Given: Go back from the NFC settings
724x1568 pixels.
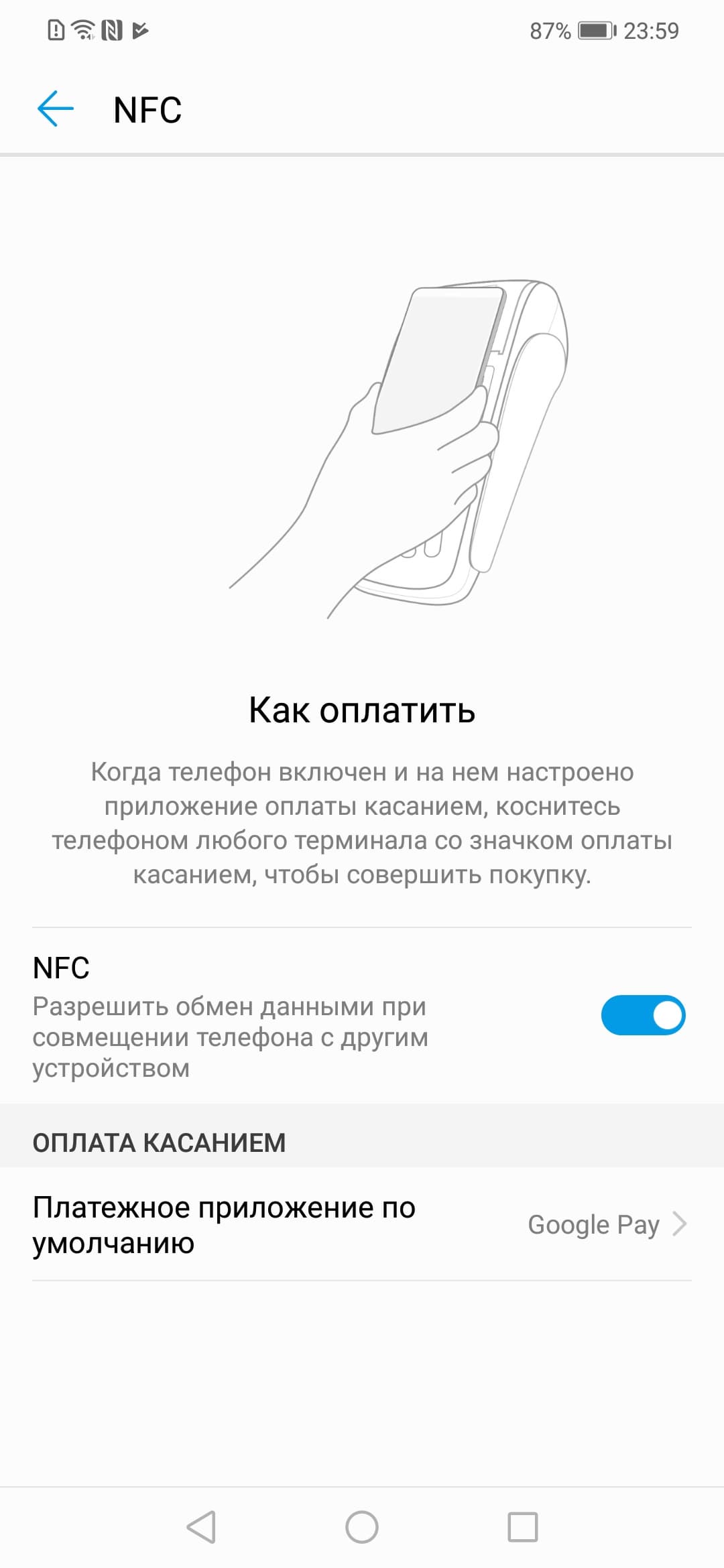Looking at the screenshot, I should tap(55, 109).
